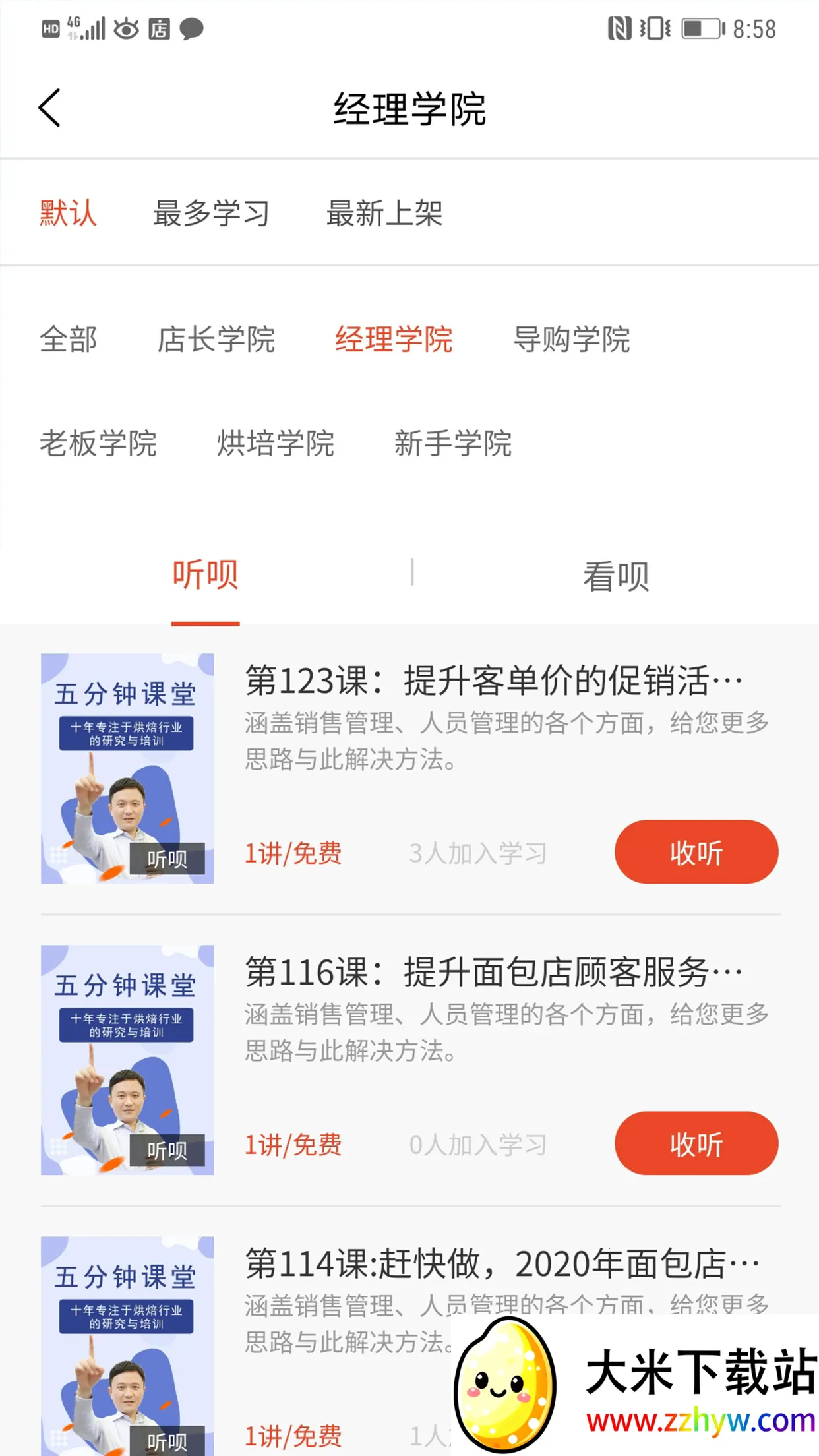Open the eye protection icon in status bar
The height and width of the screenshot is (1456, 819).
(x=125, y=28)
